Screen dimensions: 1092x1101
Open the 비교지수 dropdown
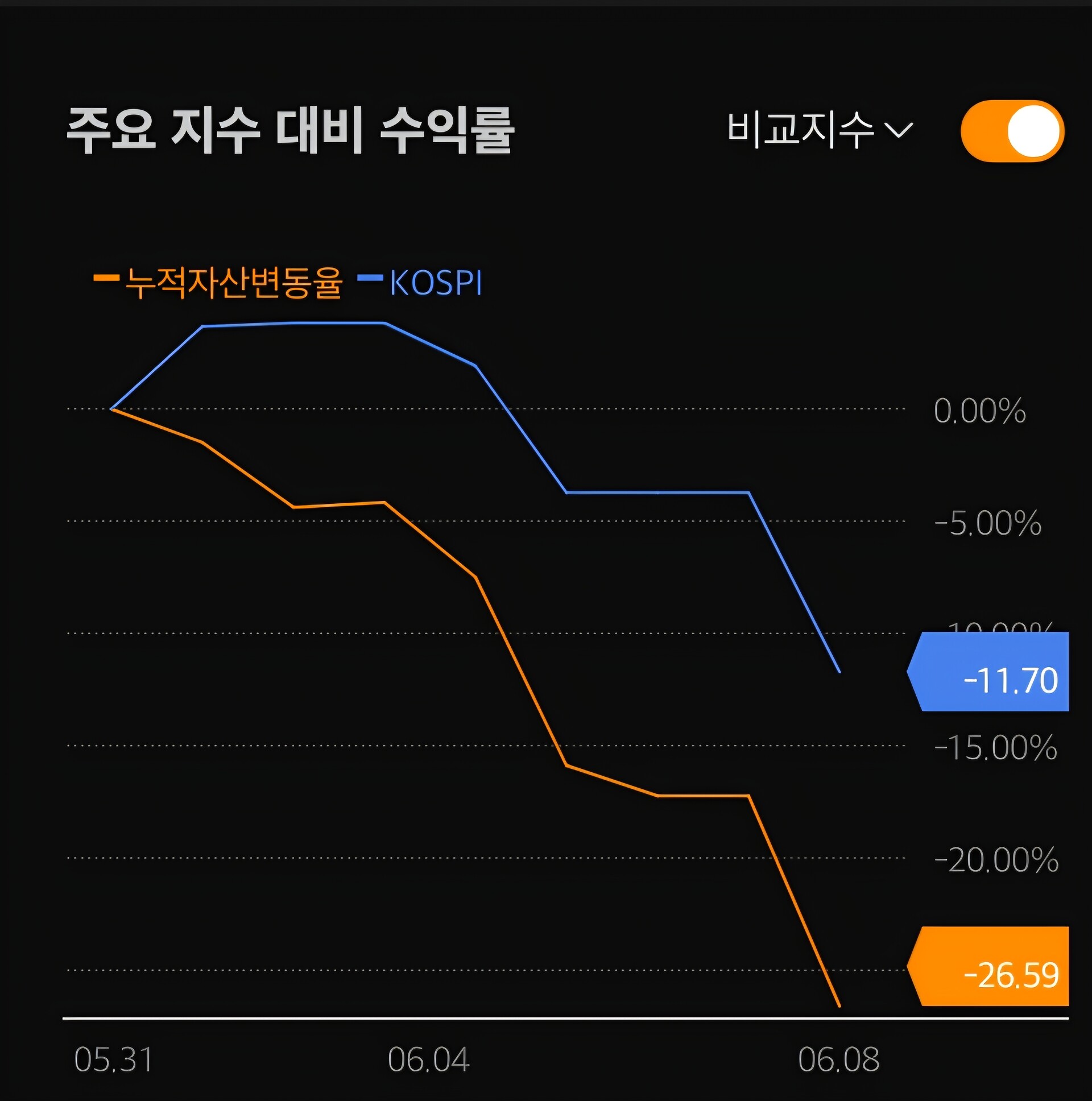point(820,130)
